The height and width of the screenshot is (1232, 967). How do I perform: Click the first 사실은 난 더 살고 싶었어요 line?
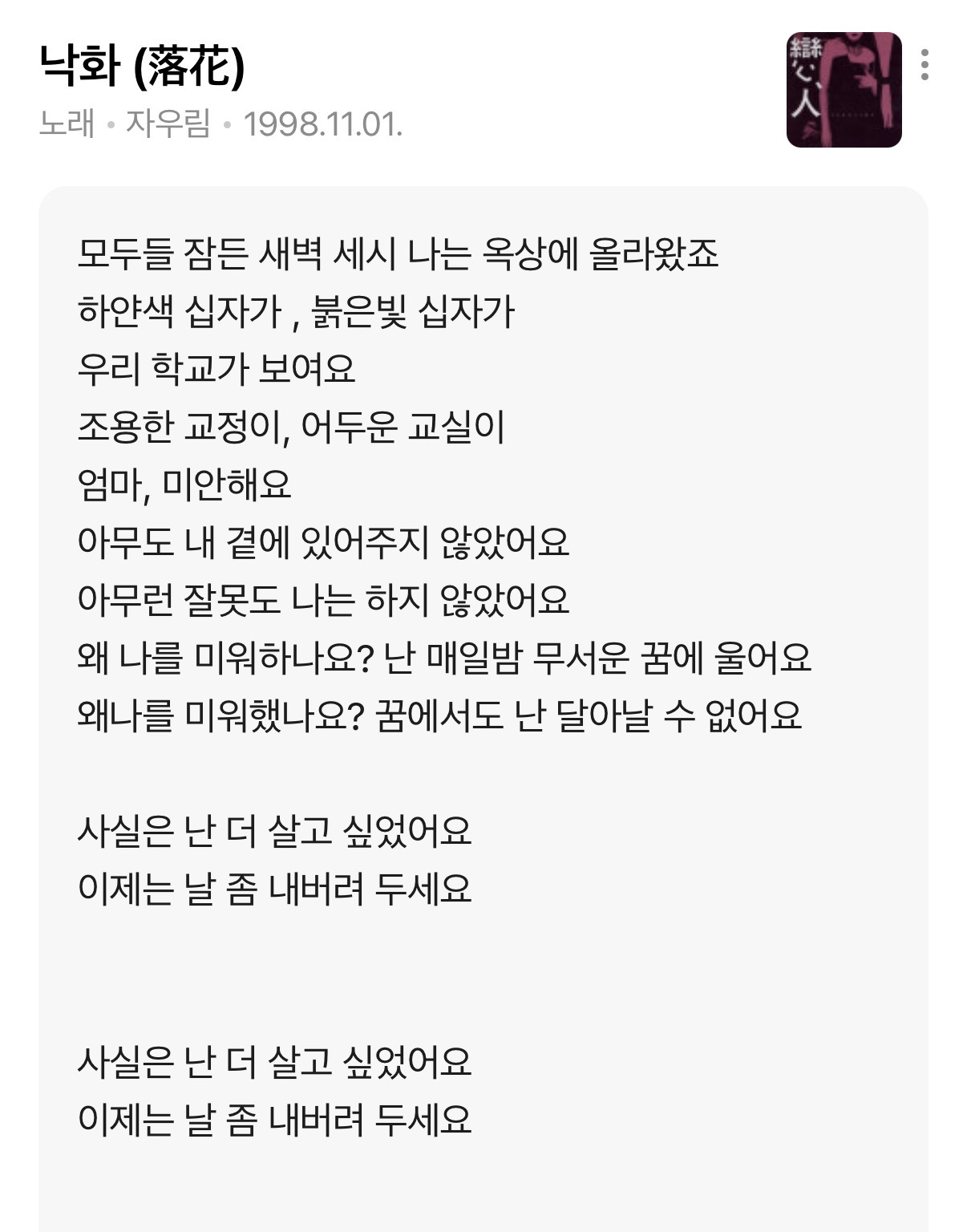point(277,833)
